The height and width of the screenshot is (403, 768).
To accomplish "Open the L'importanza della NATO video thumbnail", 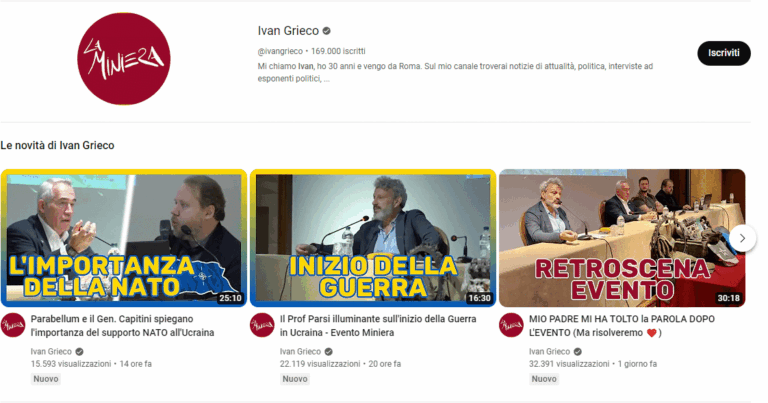I will click(124, 237).
